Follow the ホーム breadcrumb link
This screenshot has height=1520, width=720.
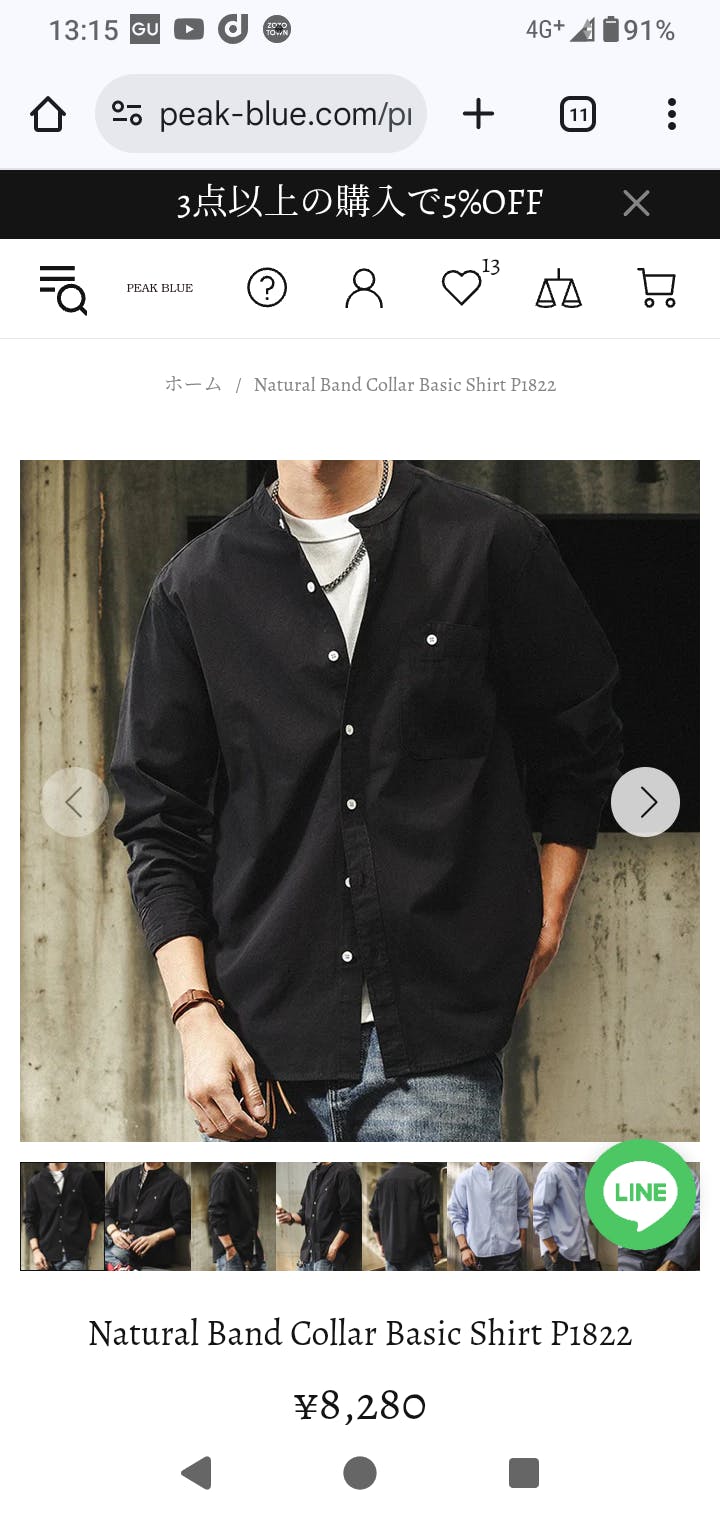point(193,385)
